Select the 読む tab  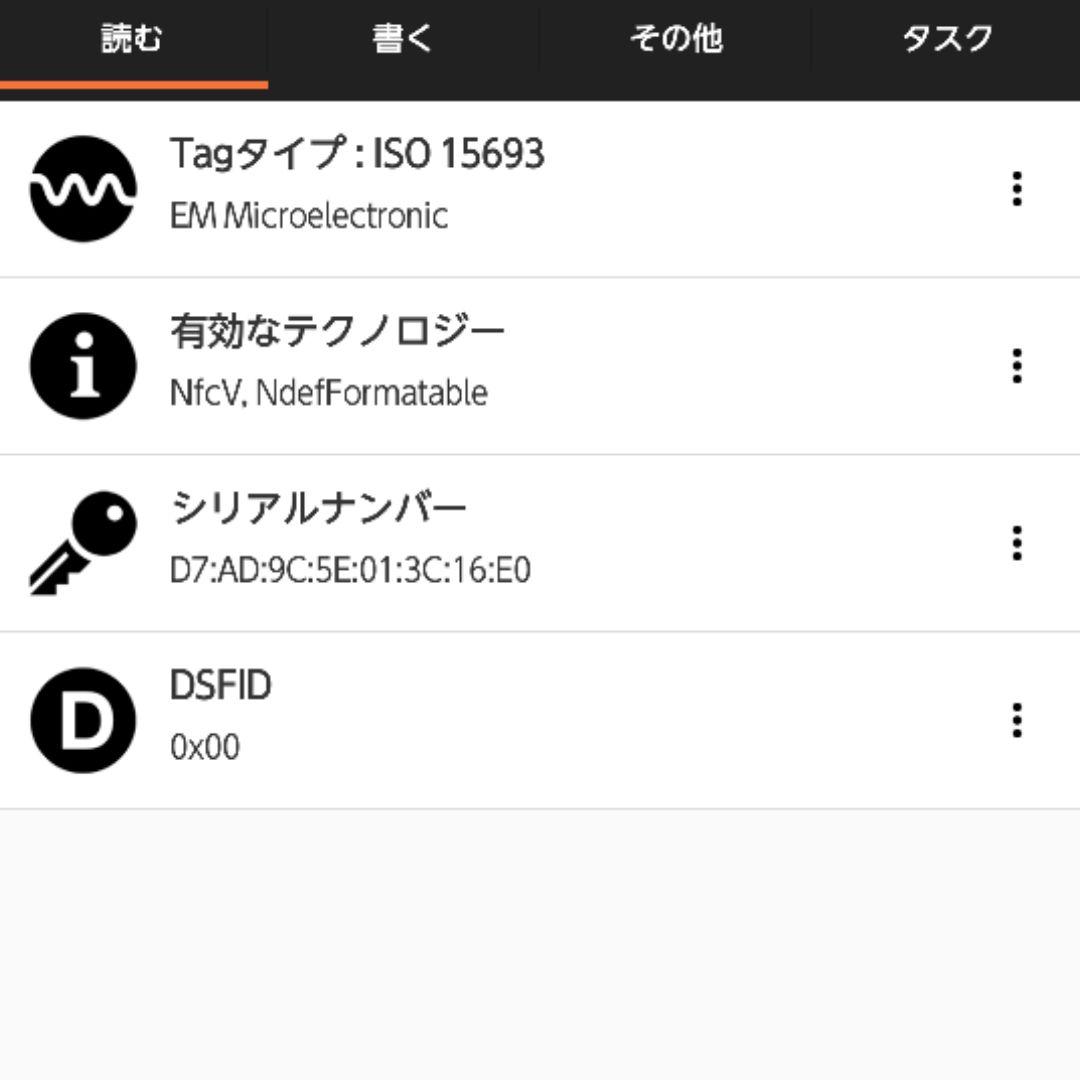coord(132,40)
